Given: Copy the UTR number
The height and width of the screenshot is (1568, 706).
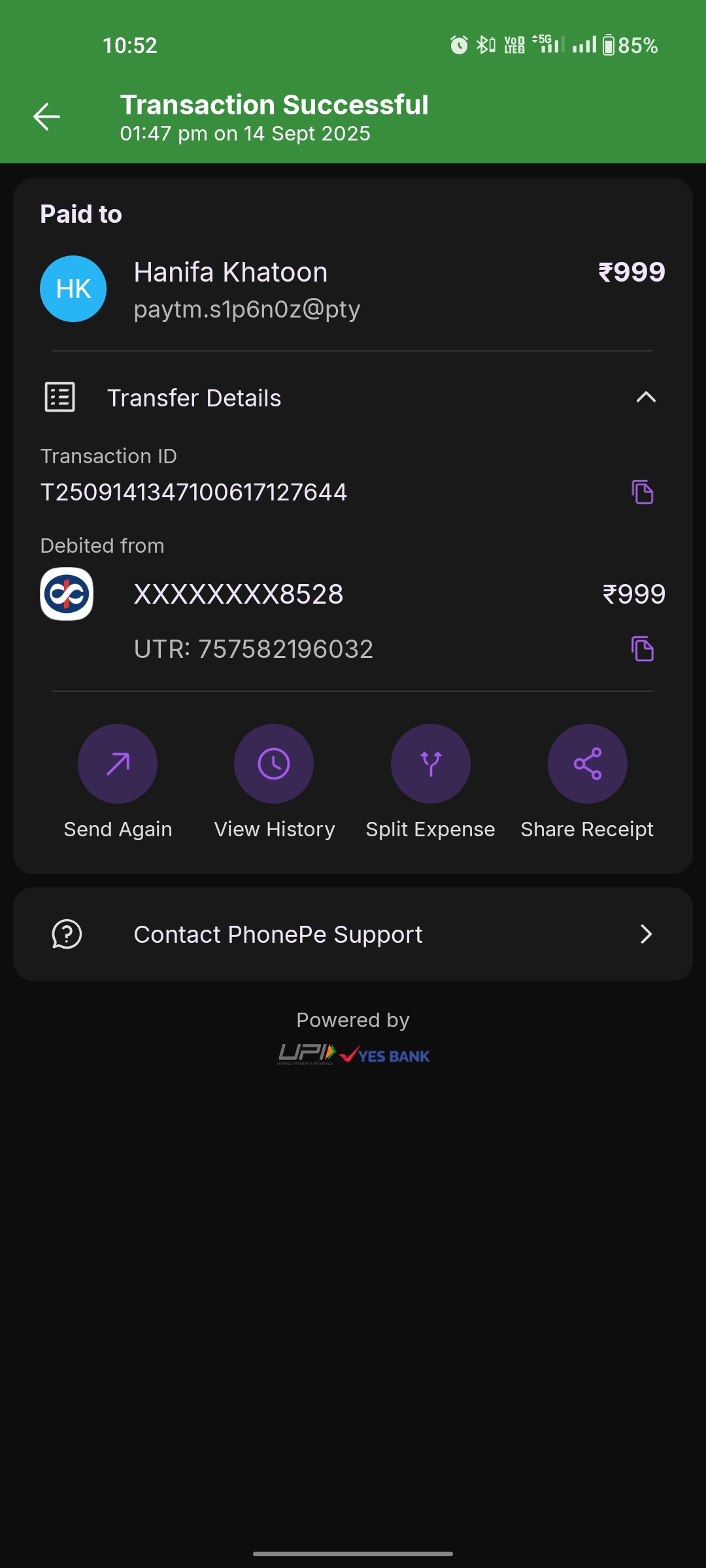Looking at the screenshot, I should pyautogui.click(x=643, y=649).
